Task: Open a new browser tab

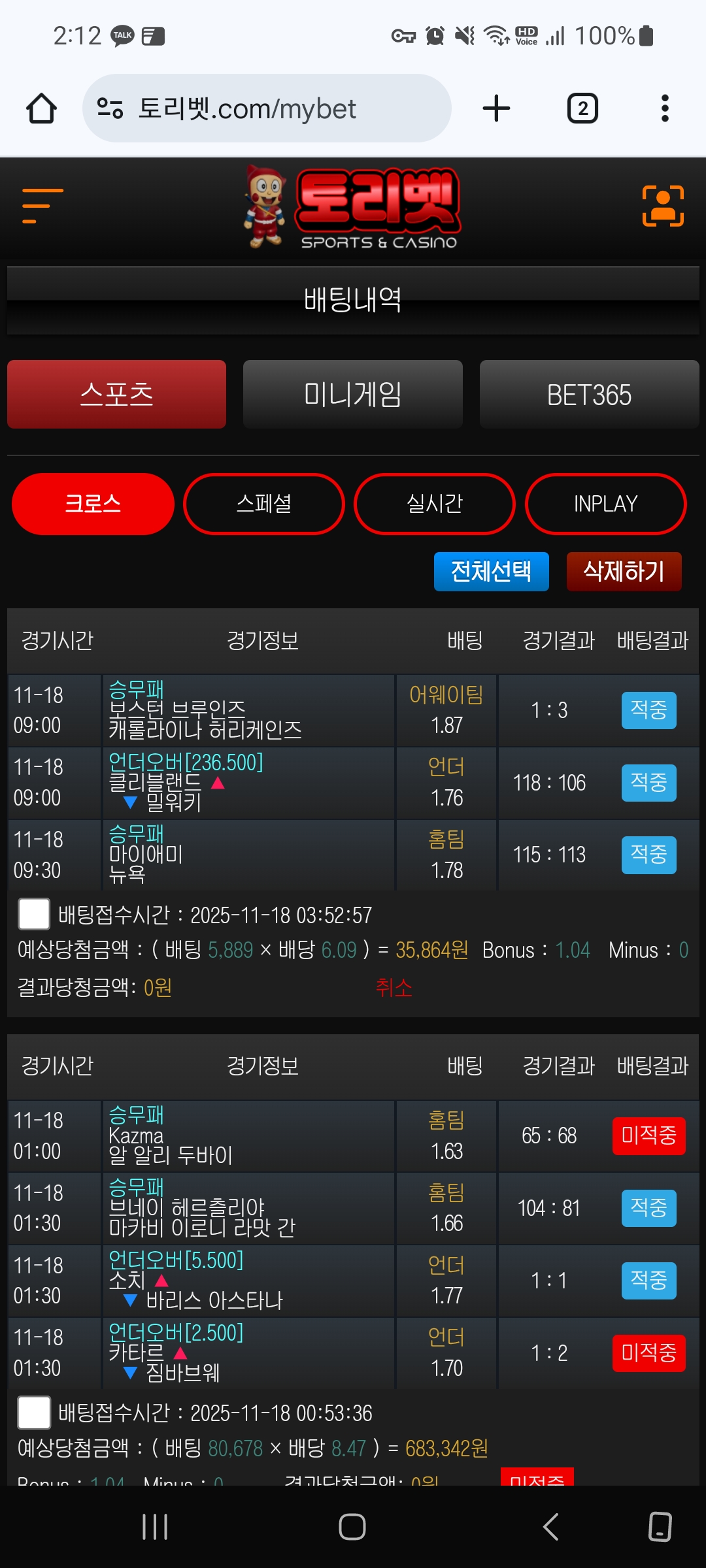Action: tap(496, 108)
